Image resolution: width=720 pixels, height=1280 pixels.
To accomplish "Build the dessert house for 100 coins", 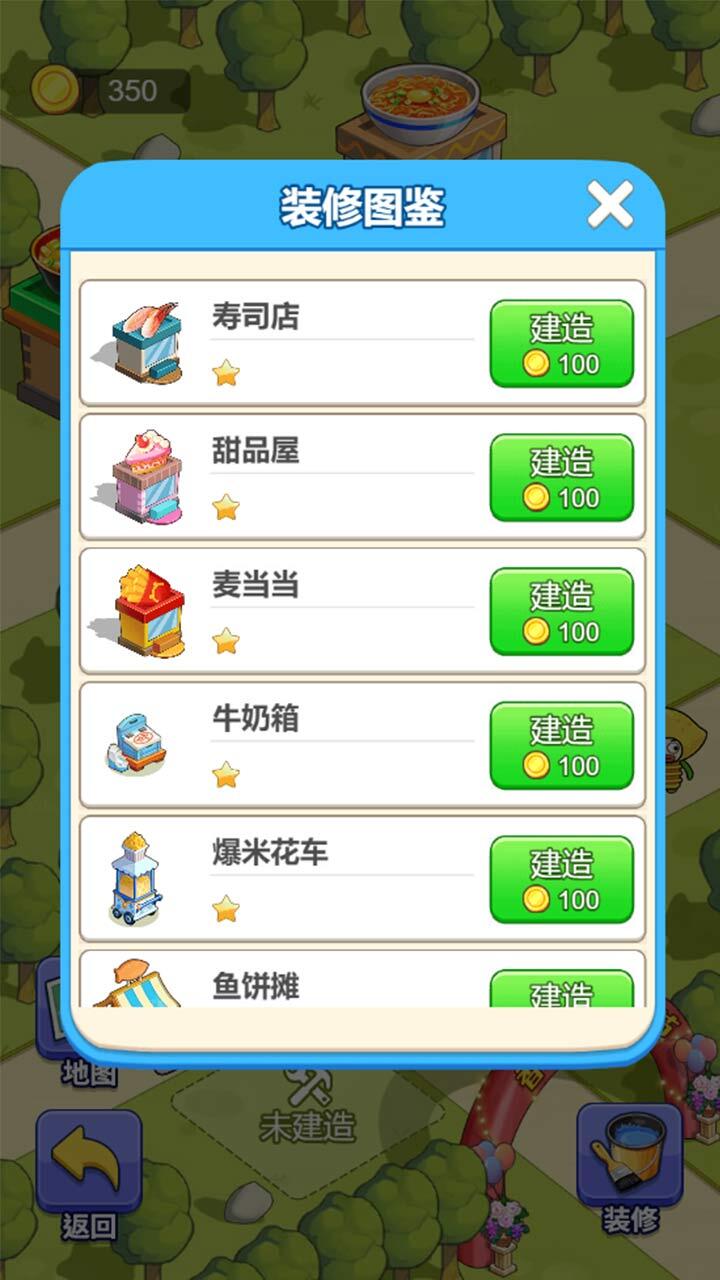I will click(x=562, y=476).
